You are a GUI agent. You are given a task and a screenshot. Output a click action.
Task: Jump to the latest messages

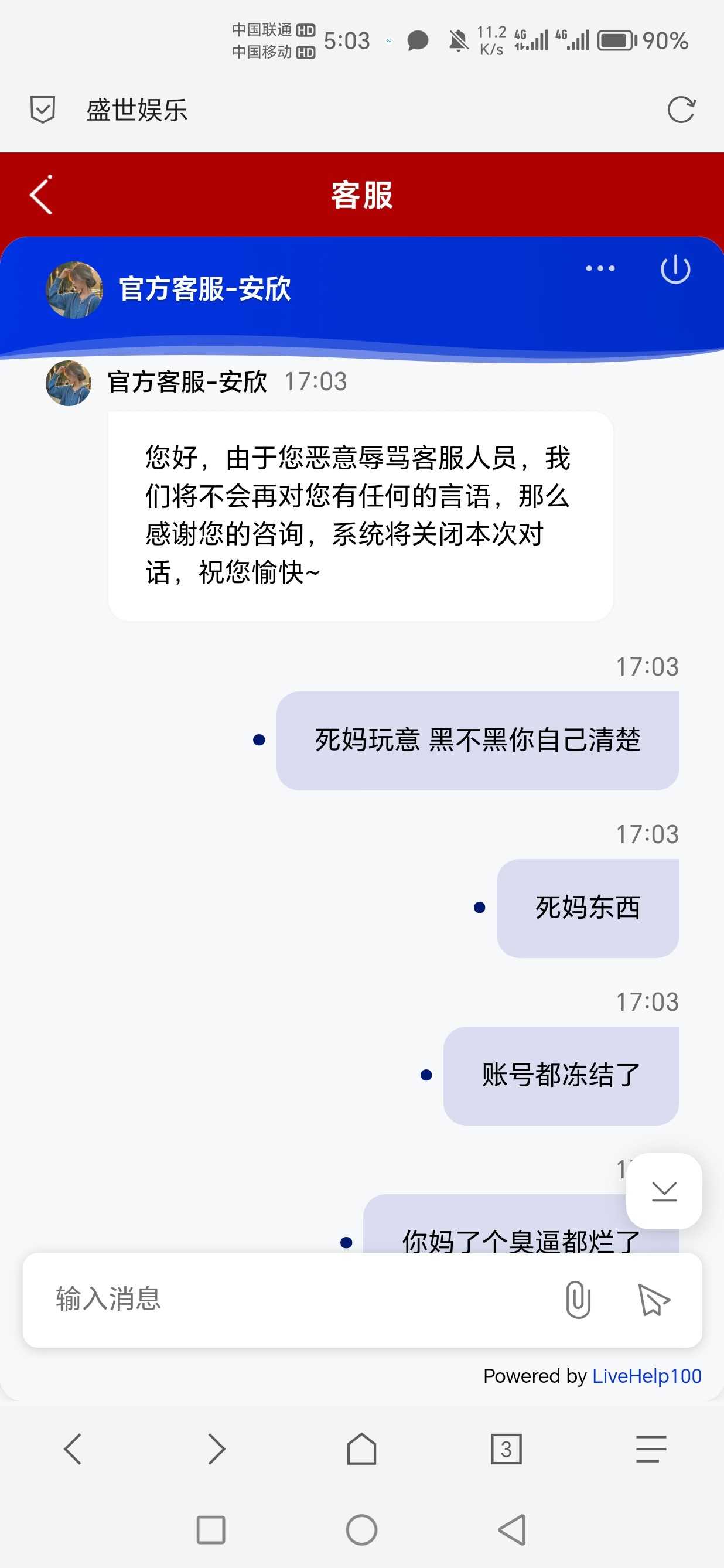664,1191
